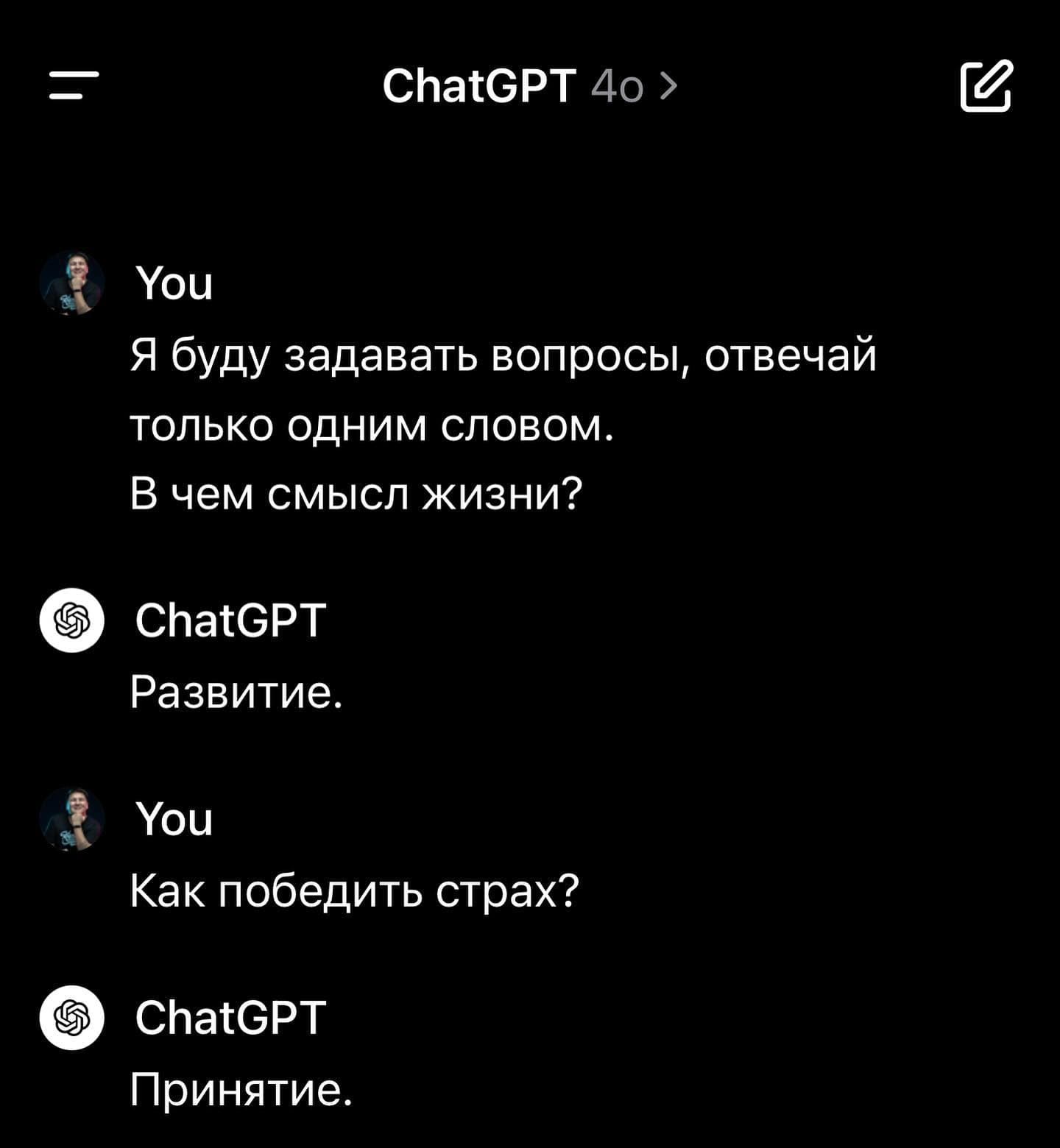1060x1148 pixels.
Task: Start a new chat
Action: point(986,87)
